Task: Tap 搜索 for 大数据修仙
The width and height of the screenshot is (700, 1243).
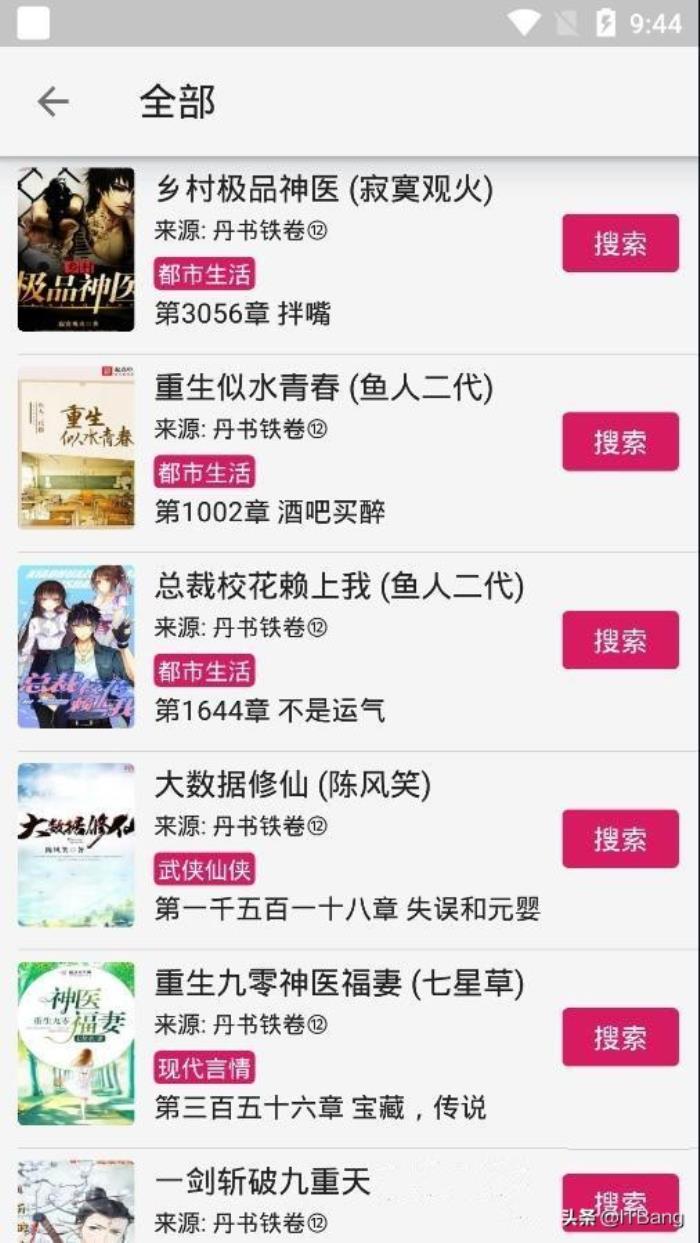Action: [x=620, y=839]
